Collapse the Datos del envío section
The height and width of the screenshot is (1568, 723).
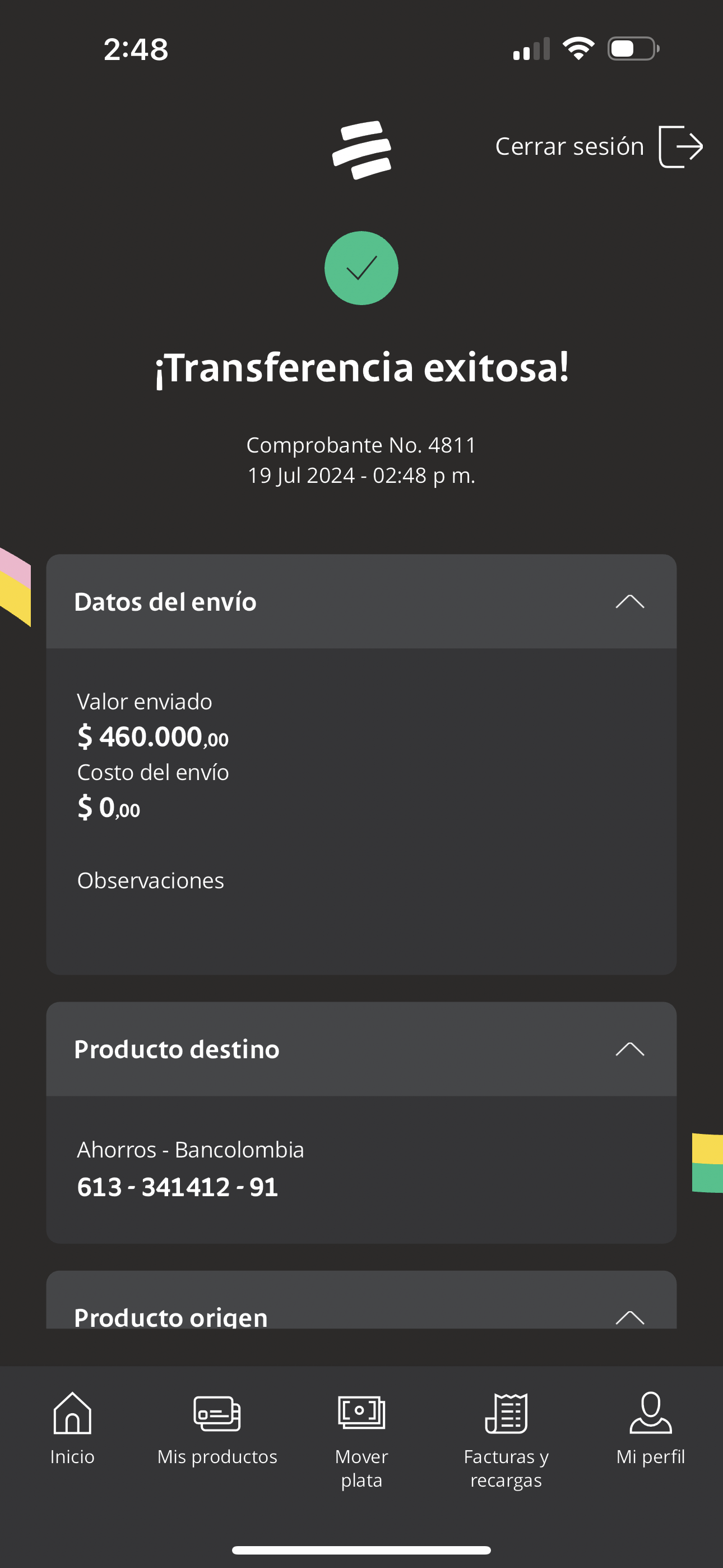point(629,602)
